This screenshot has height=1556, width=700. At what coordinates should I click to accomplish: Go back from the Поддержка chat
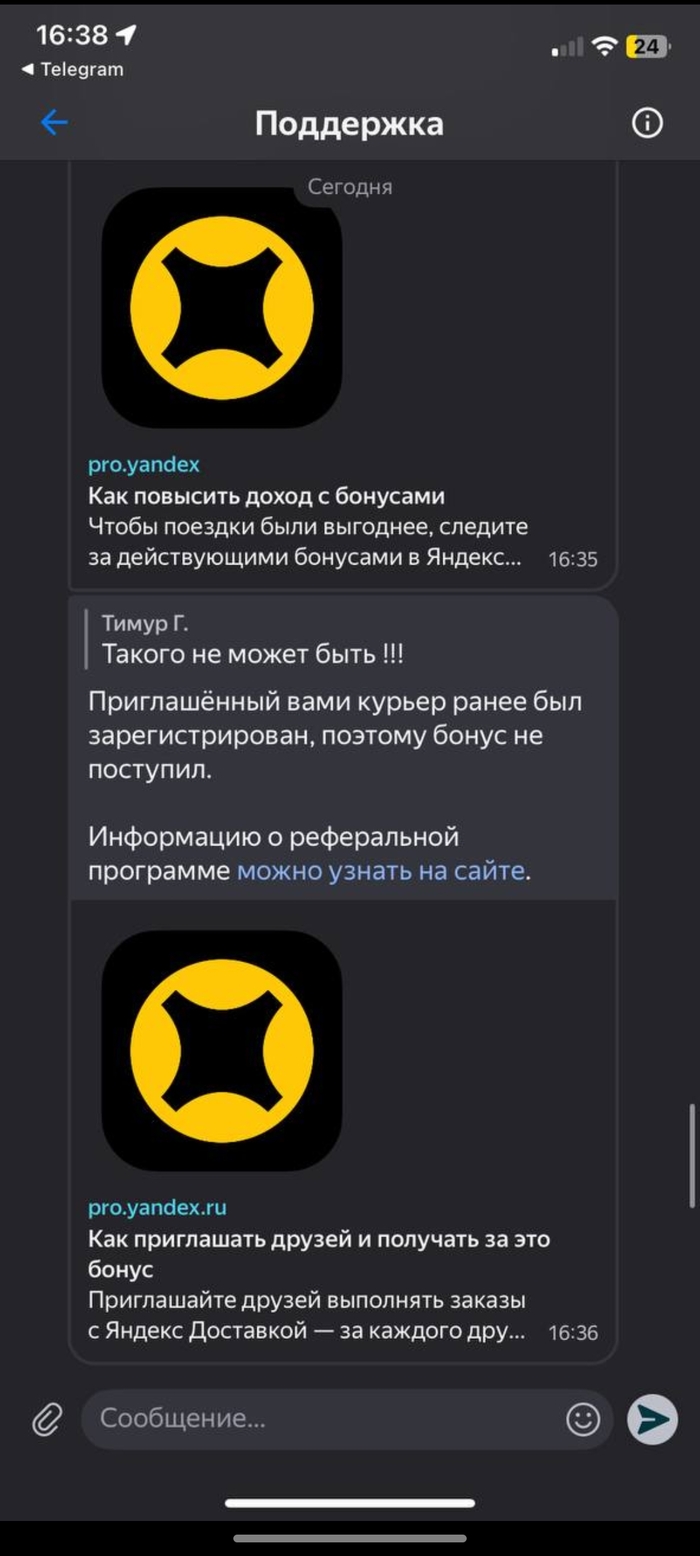pyautogui.click(x=54, y=123)
